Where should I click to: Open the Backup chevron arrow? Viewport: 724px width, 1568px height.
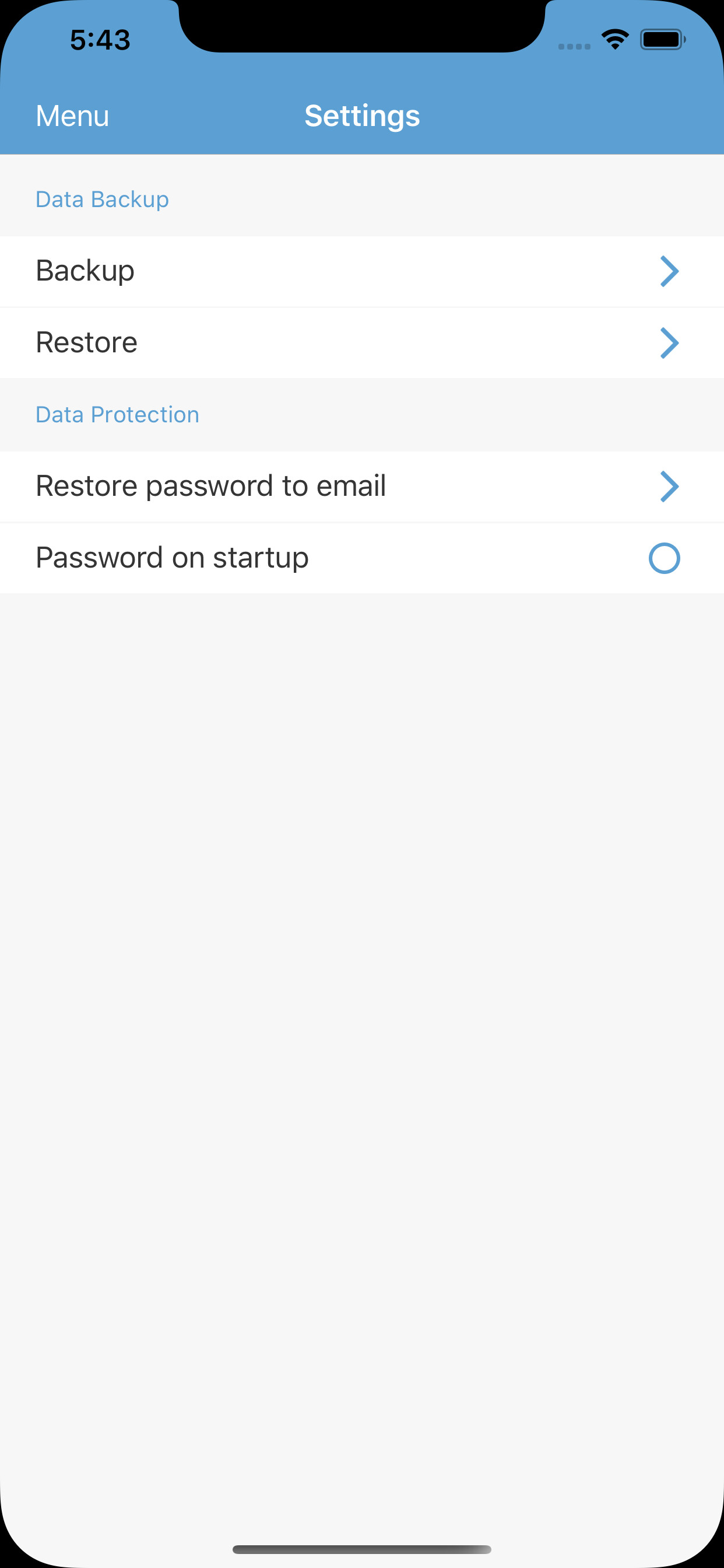click(669, 271)
